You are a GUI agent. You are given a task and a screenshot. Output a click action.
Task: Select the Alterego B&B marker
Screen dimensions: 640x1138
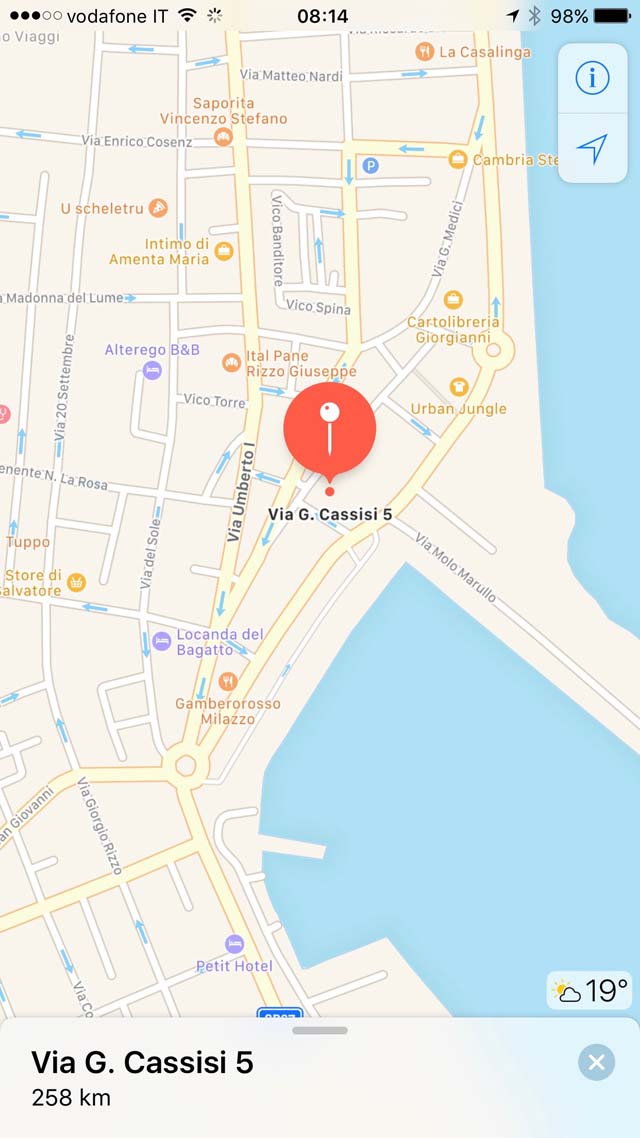click(152, 371)
